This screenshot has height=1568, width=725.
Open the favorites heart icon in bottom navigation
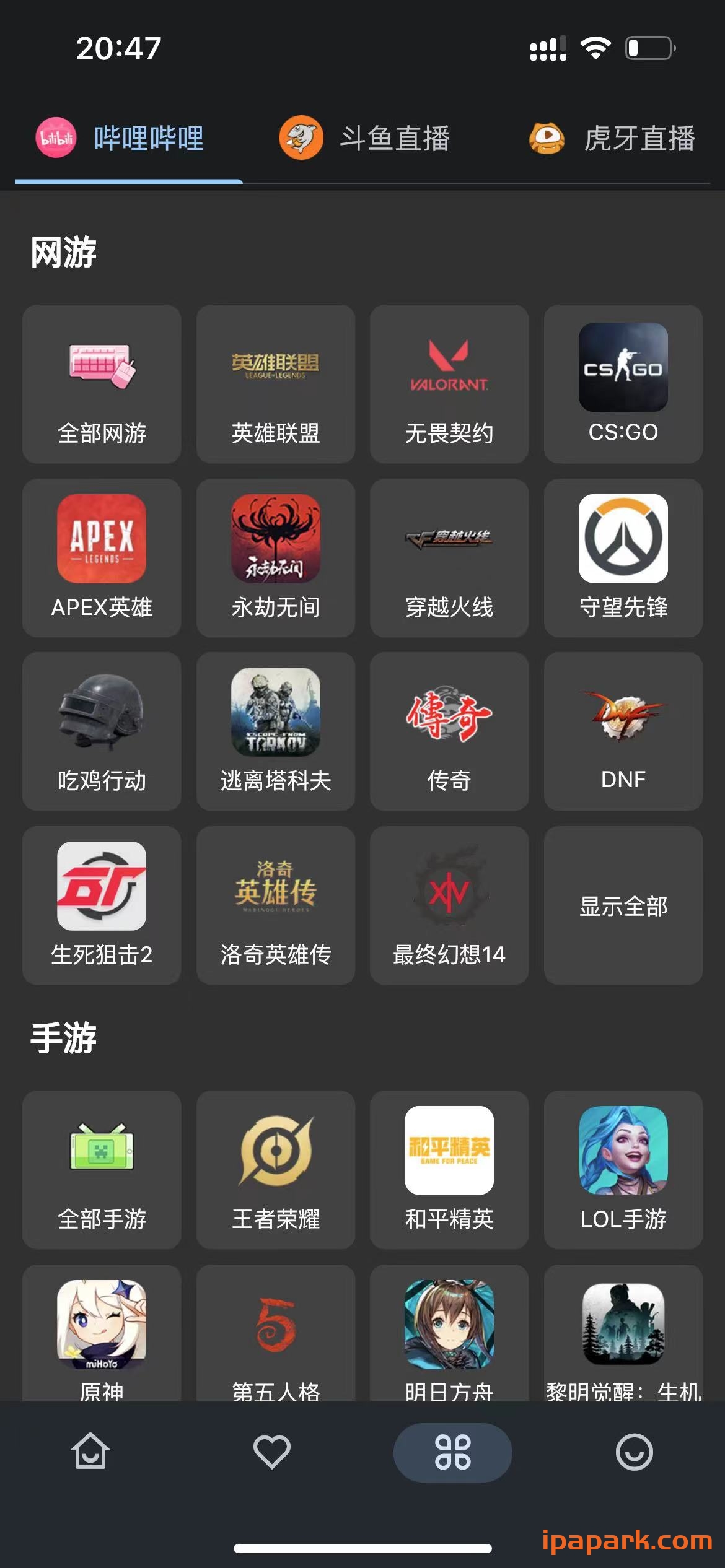click(x=271, y=1452)
